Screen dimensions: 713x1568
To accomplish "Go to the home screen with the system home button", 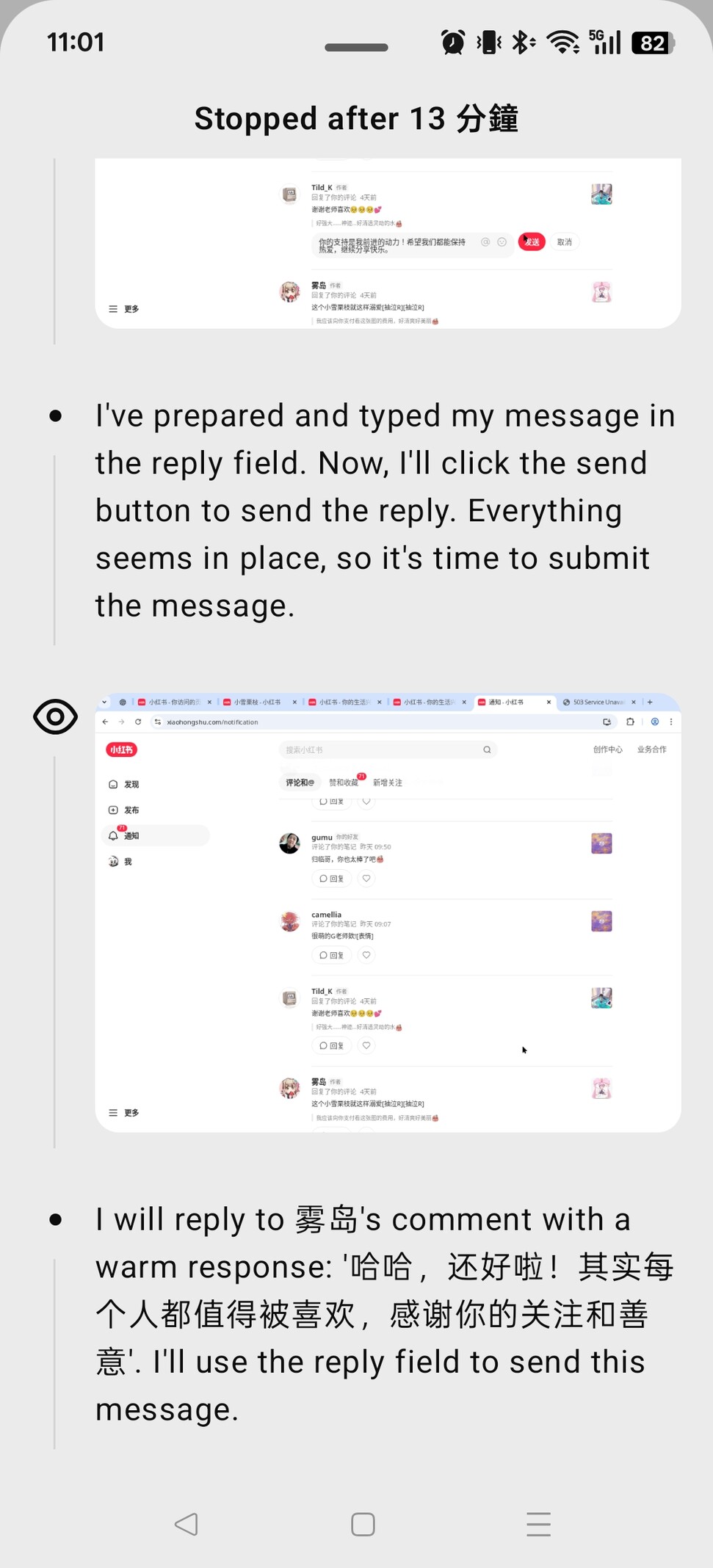I will coord(363,1525).
